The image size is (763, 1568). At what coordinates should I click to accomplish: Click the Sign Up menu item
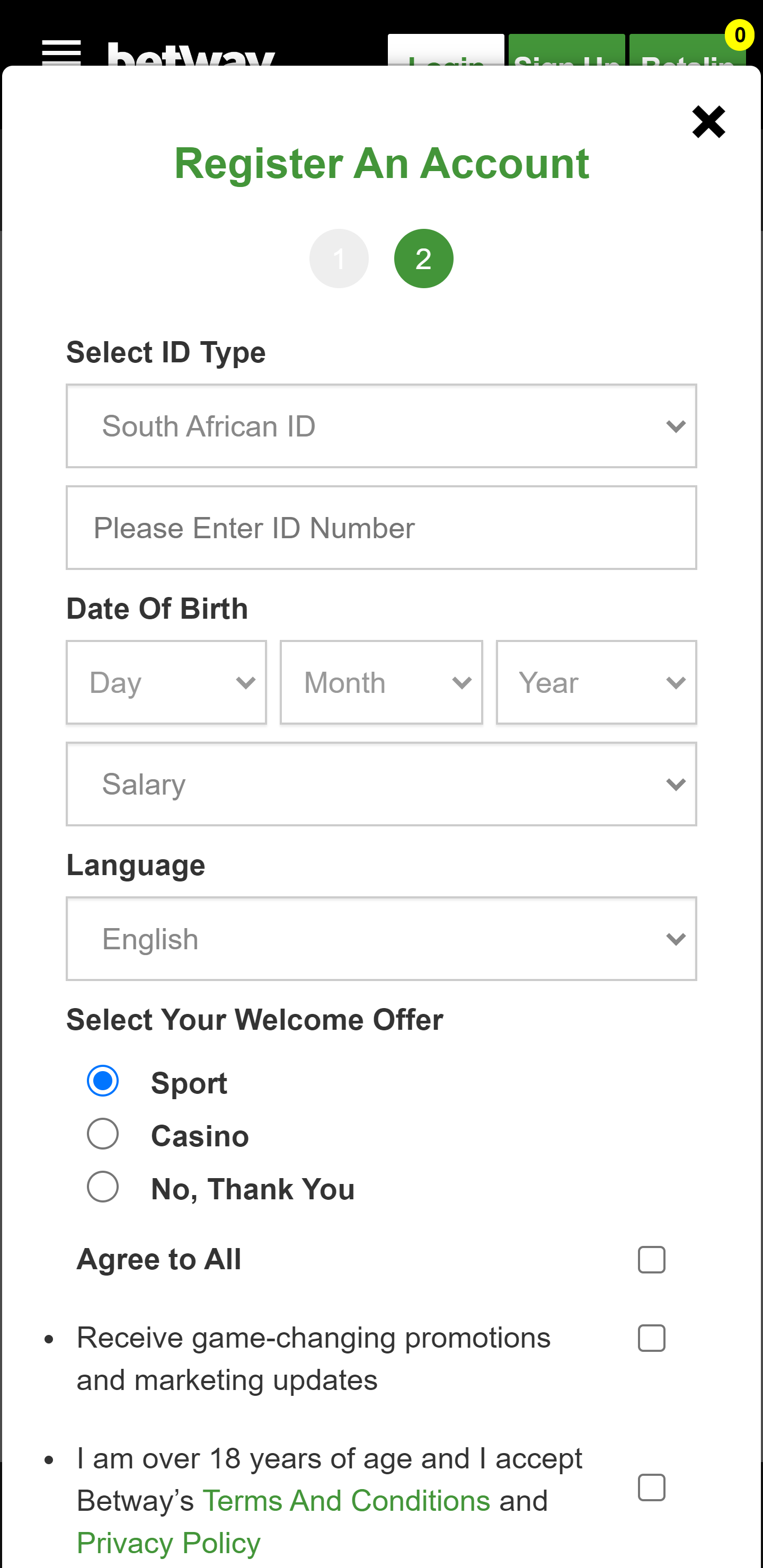(566, 58)
